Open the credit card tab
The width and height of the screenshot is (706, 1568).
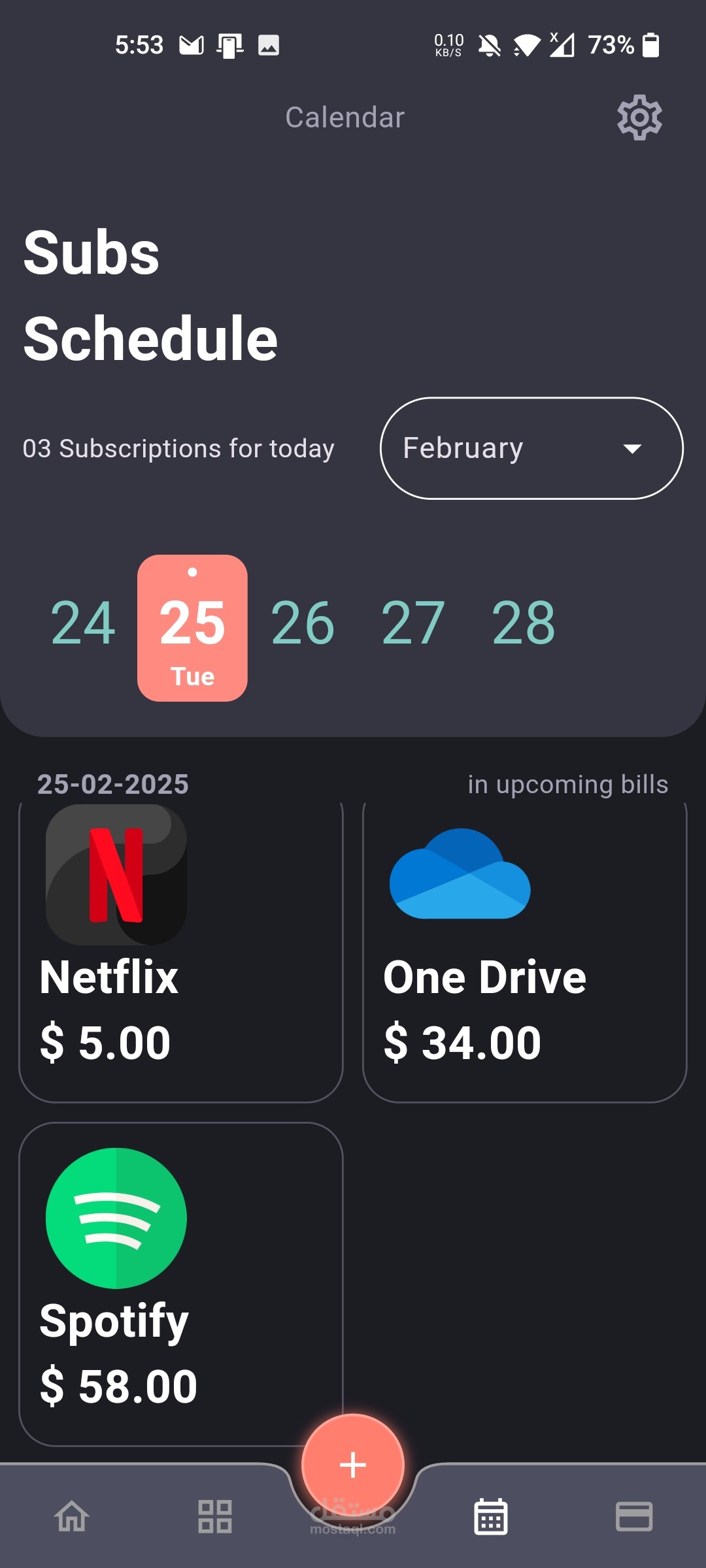point(634,1516)
